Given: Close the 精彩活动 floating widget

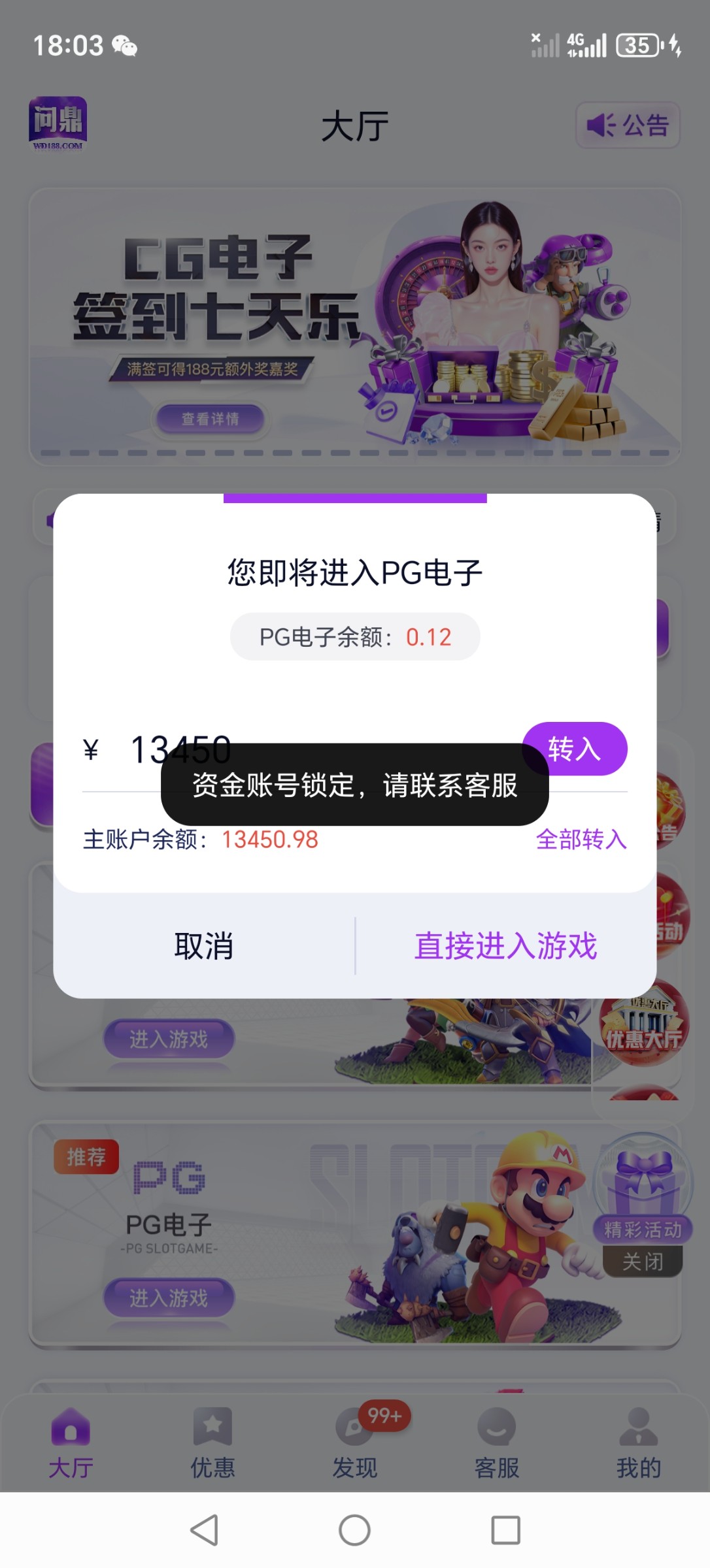Looking at the screenshot, I should [643, 1261].
